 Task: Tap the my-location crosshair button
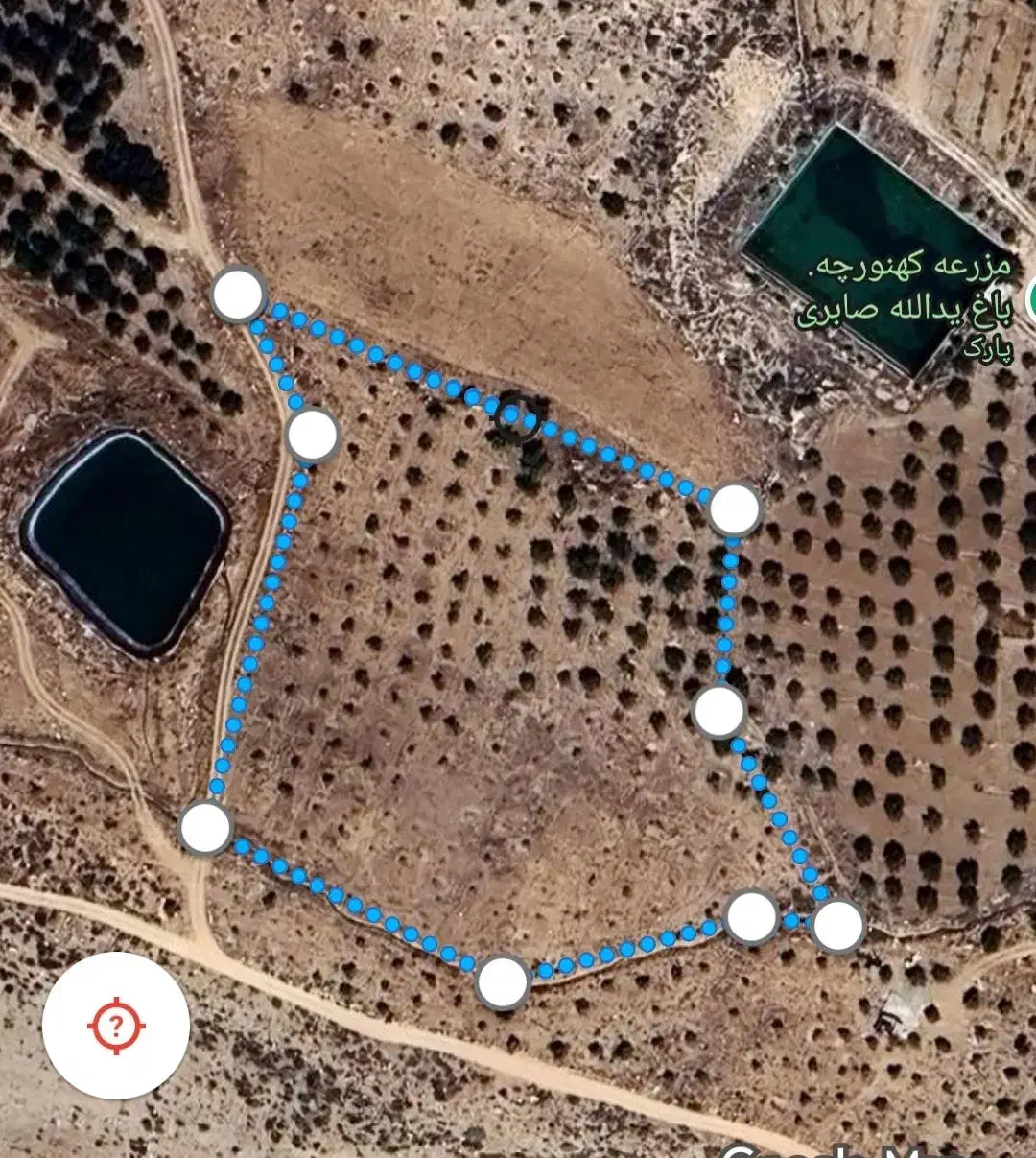pos(116,1026)
